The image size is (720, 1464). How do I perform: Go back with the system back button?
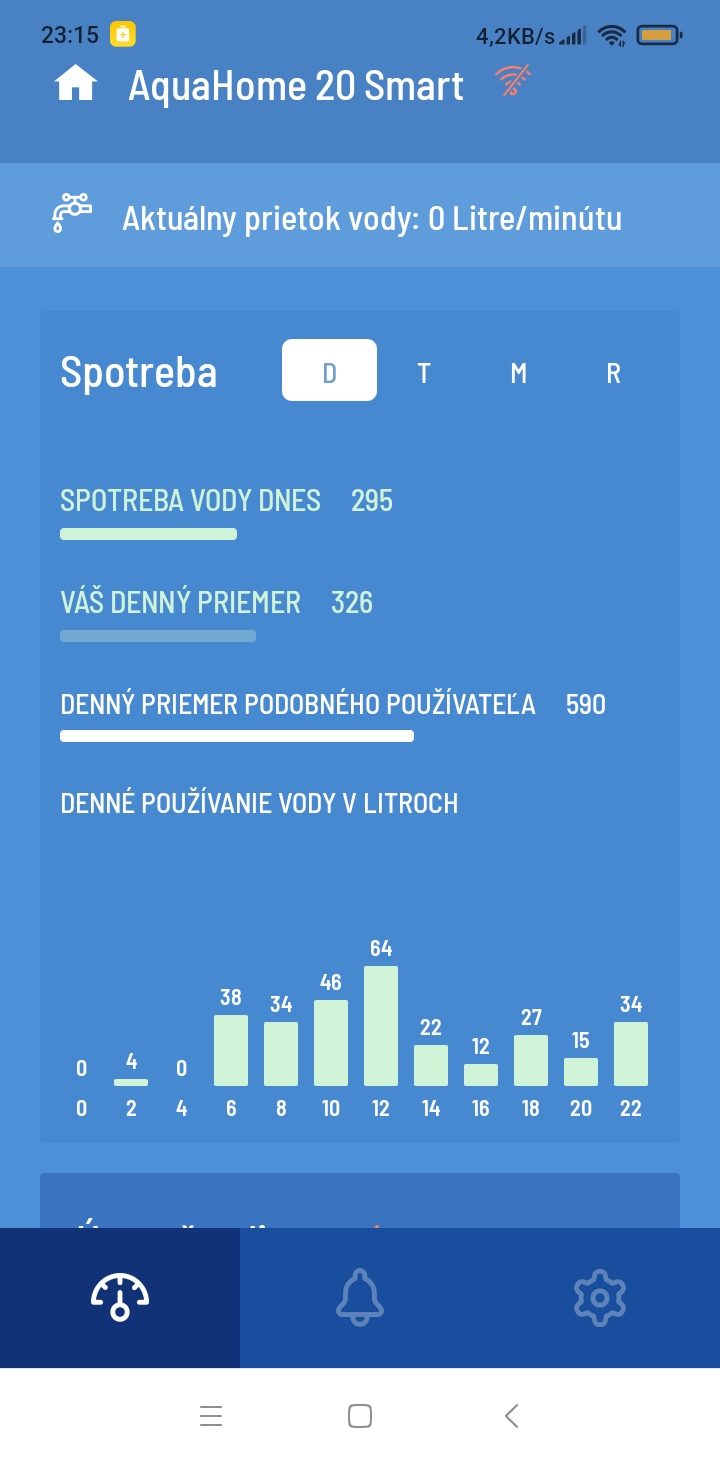(x=511, y=1416)
